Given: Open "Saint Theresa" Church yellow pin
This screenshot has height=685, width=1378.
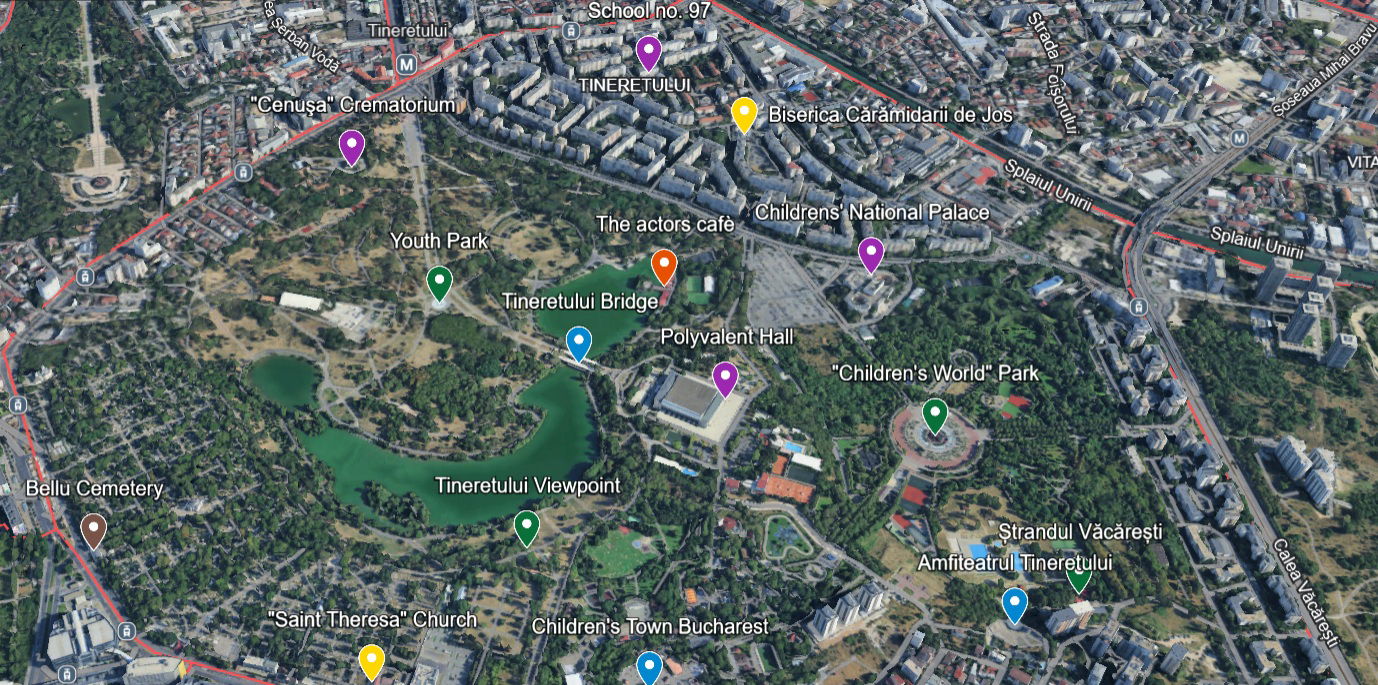Looking at the screenshot, I should click(371, 659).
